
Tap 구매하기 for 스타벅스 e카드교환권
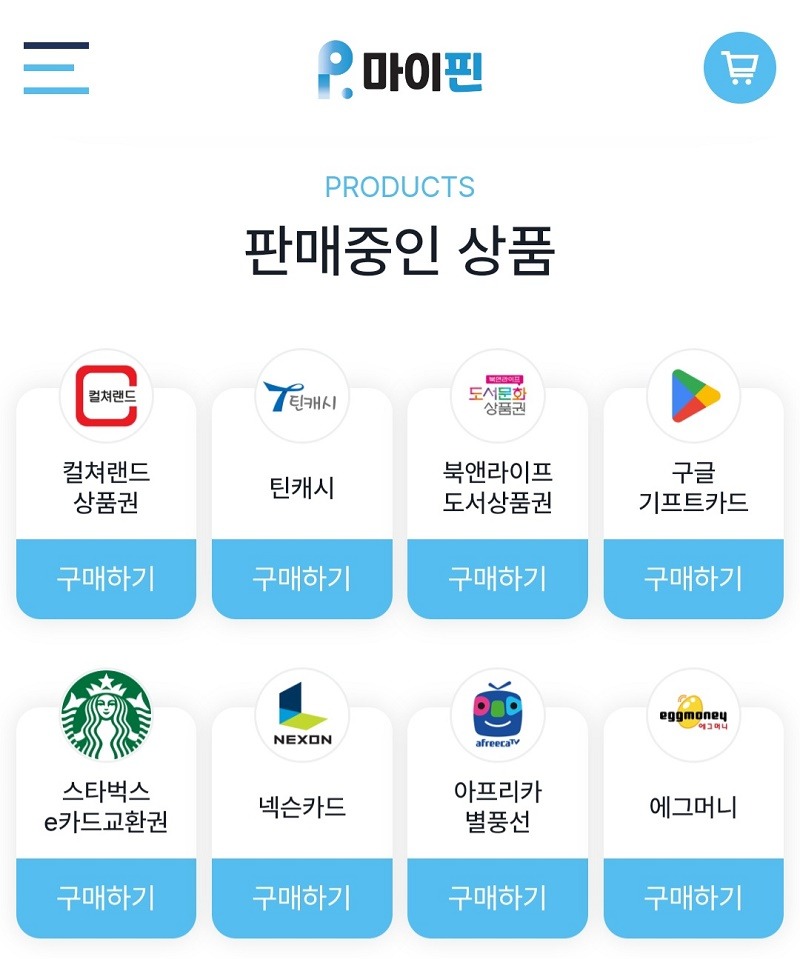click(106, 897)
